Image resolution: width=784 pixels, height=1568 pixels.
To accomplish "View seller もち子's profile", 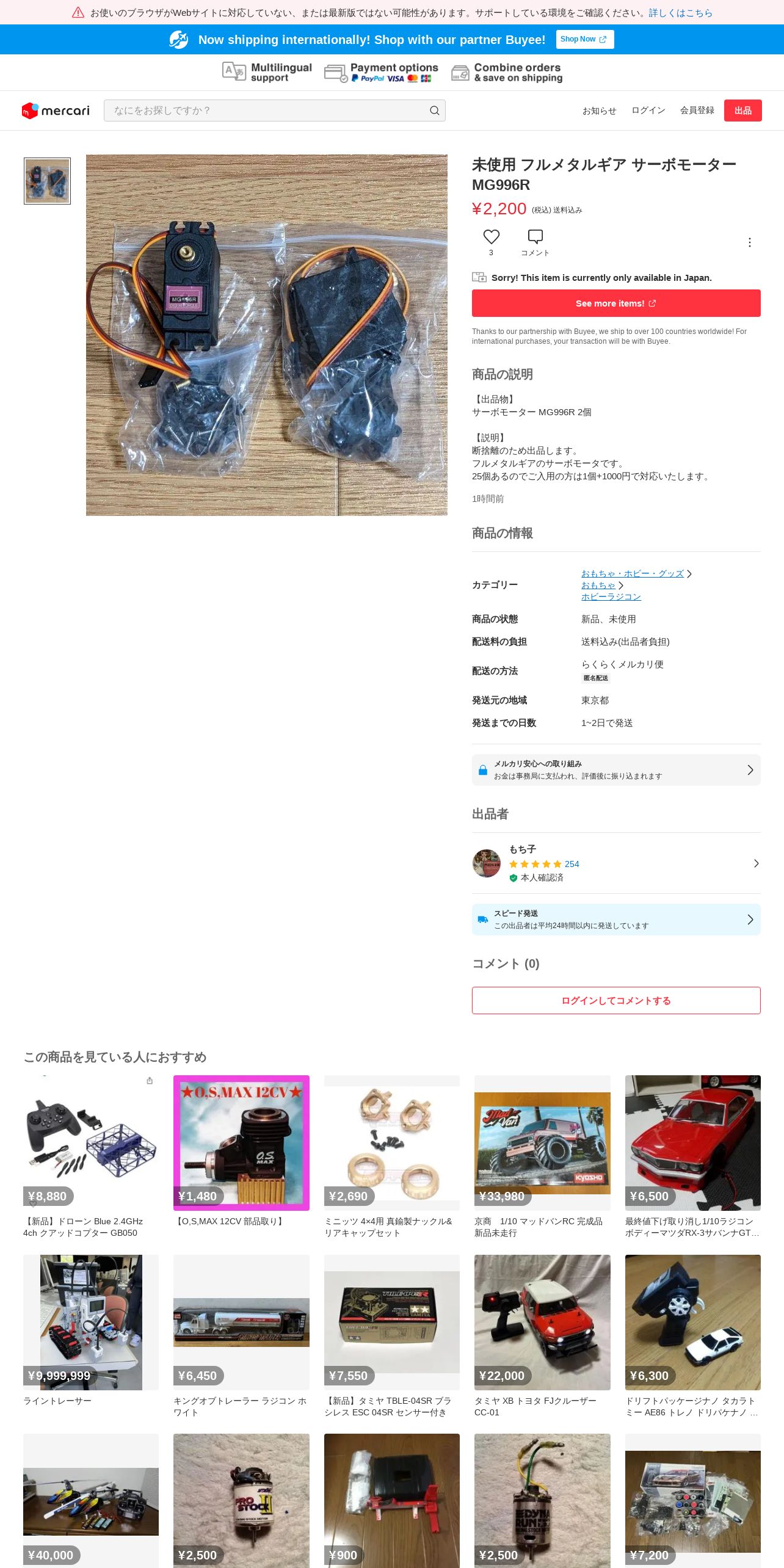I will 616,863.
